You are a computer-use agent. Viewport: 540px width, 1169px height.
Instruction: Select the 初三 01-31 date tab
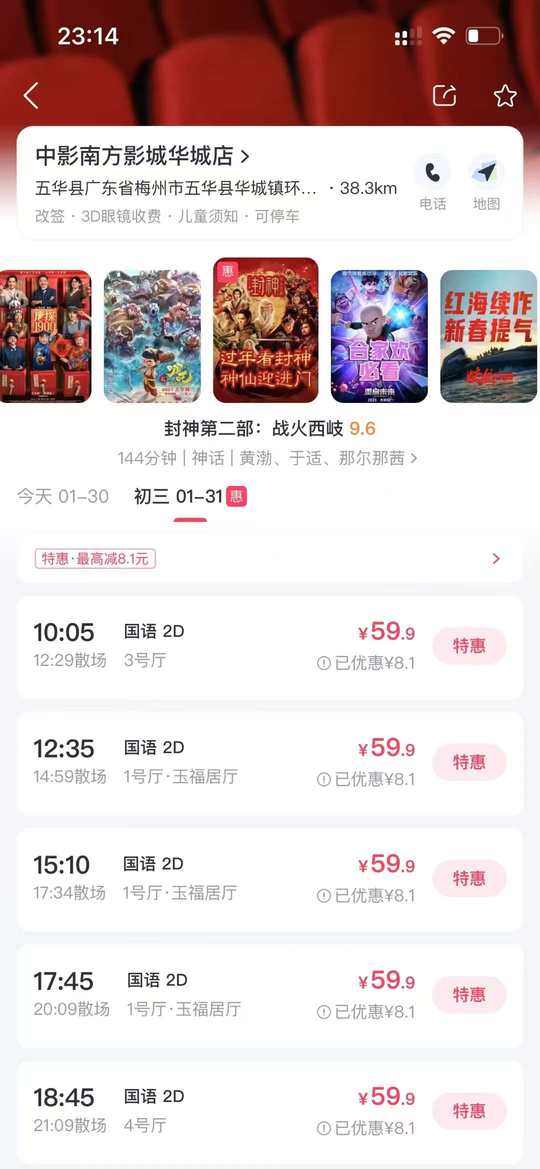pos(190,497)
